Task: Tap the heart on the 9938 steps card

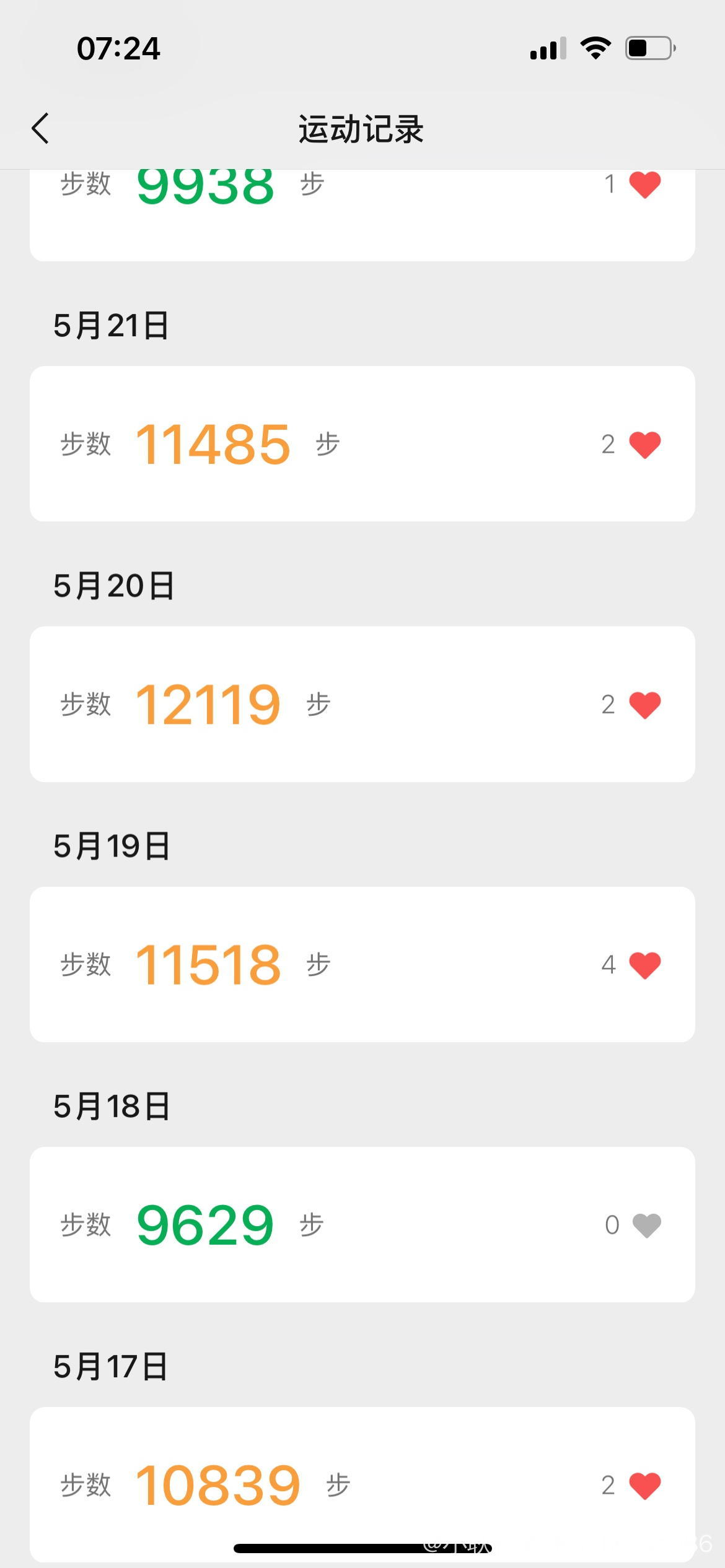Action: 645,185
